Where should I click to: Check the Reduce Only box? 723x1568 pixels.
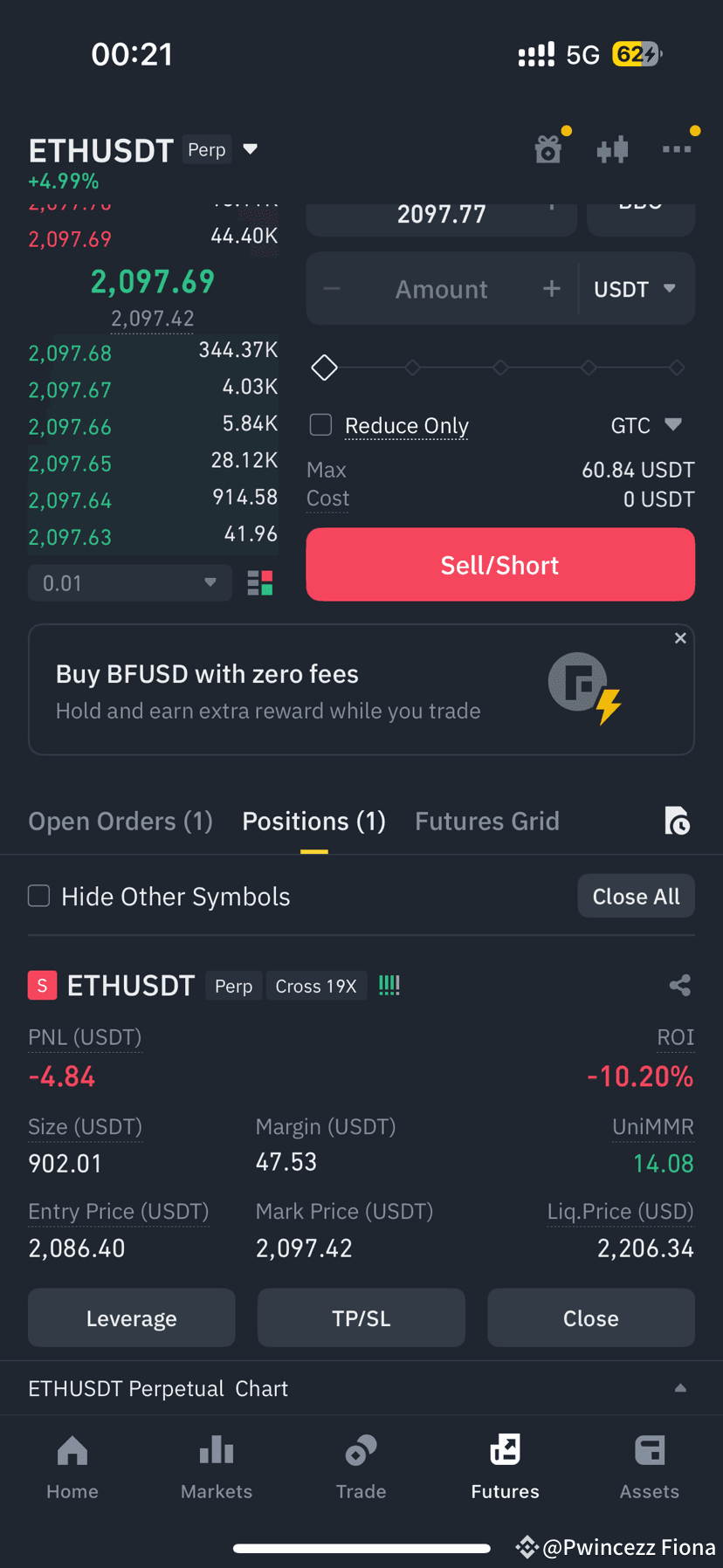(x=321, y=425)
